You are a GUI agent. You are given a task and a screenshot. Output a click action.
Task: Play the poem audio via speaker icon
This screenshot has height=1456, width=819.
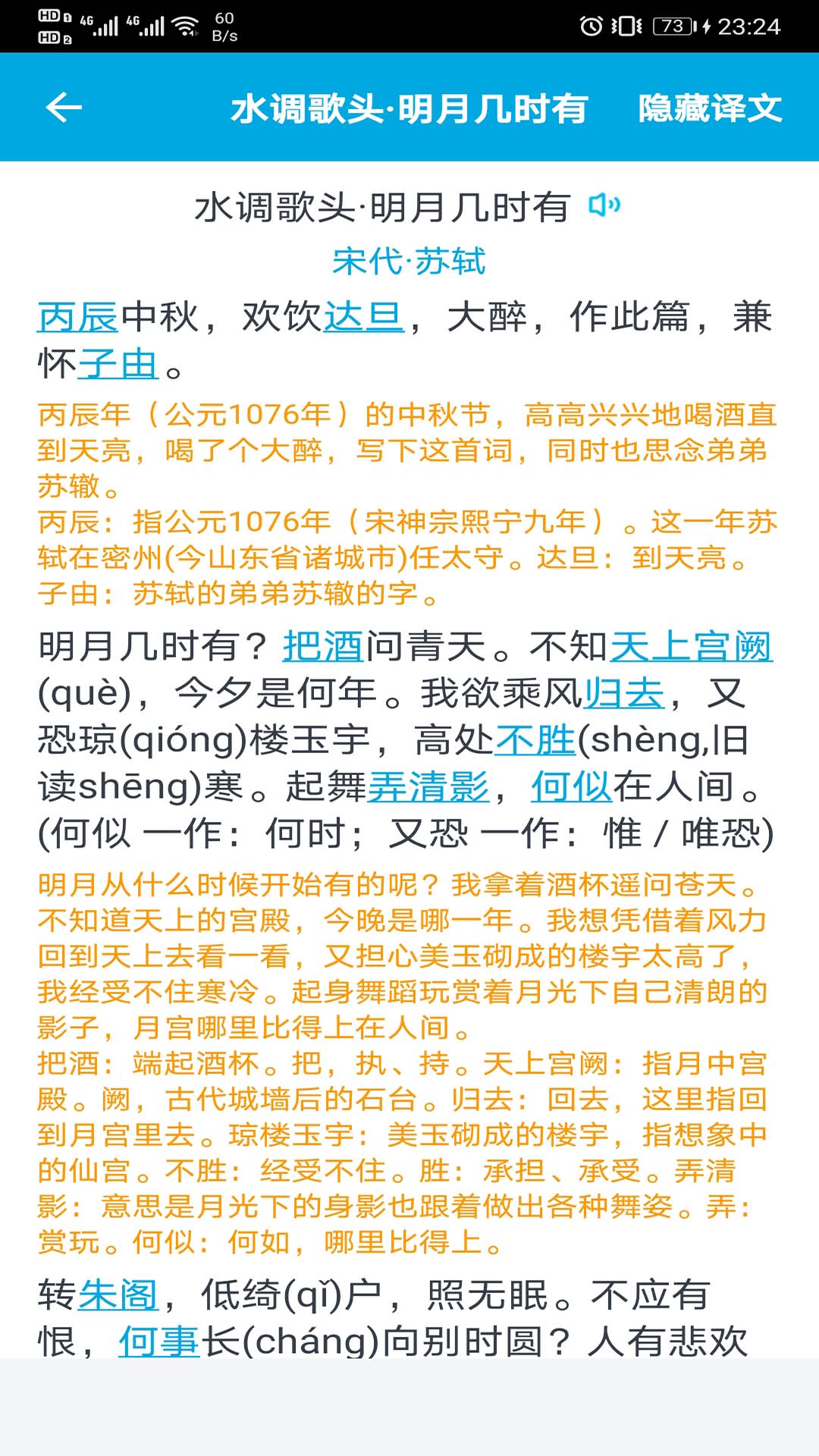tap(604, 205)
